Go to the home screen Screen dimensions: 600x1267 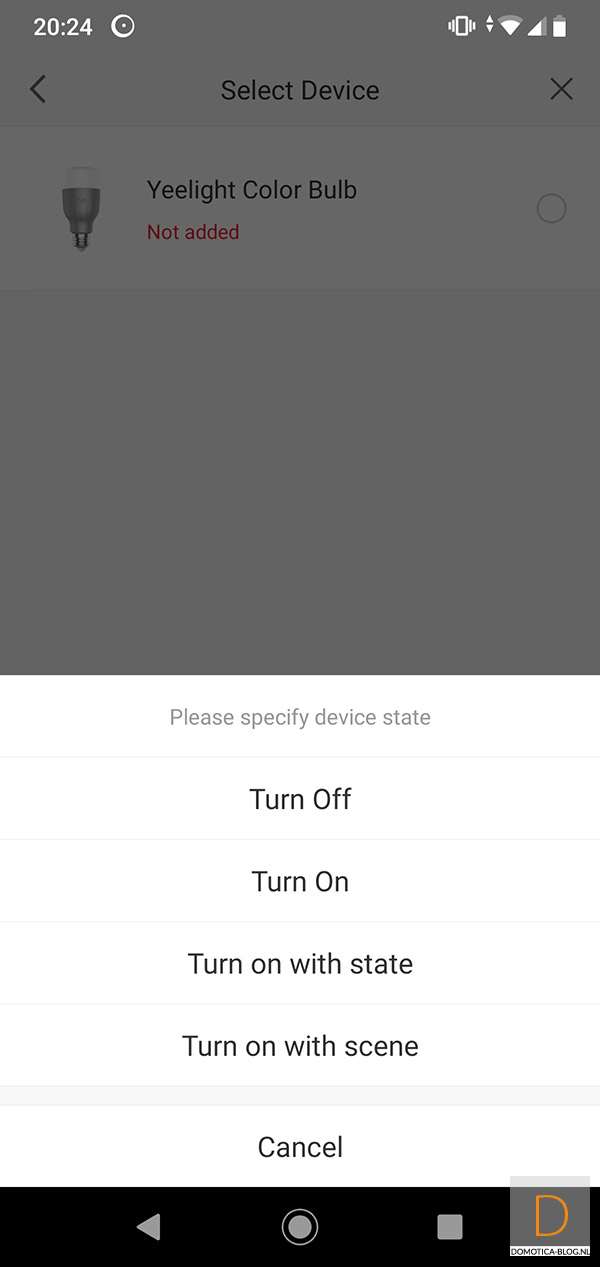300,1226
